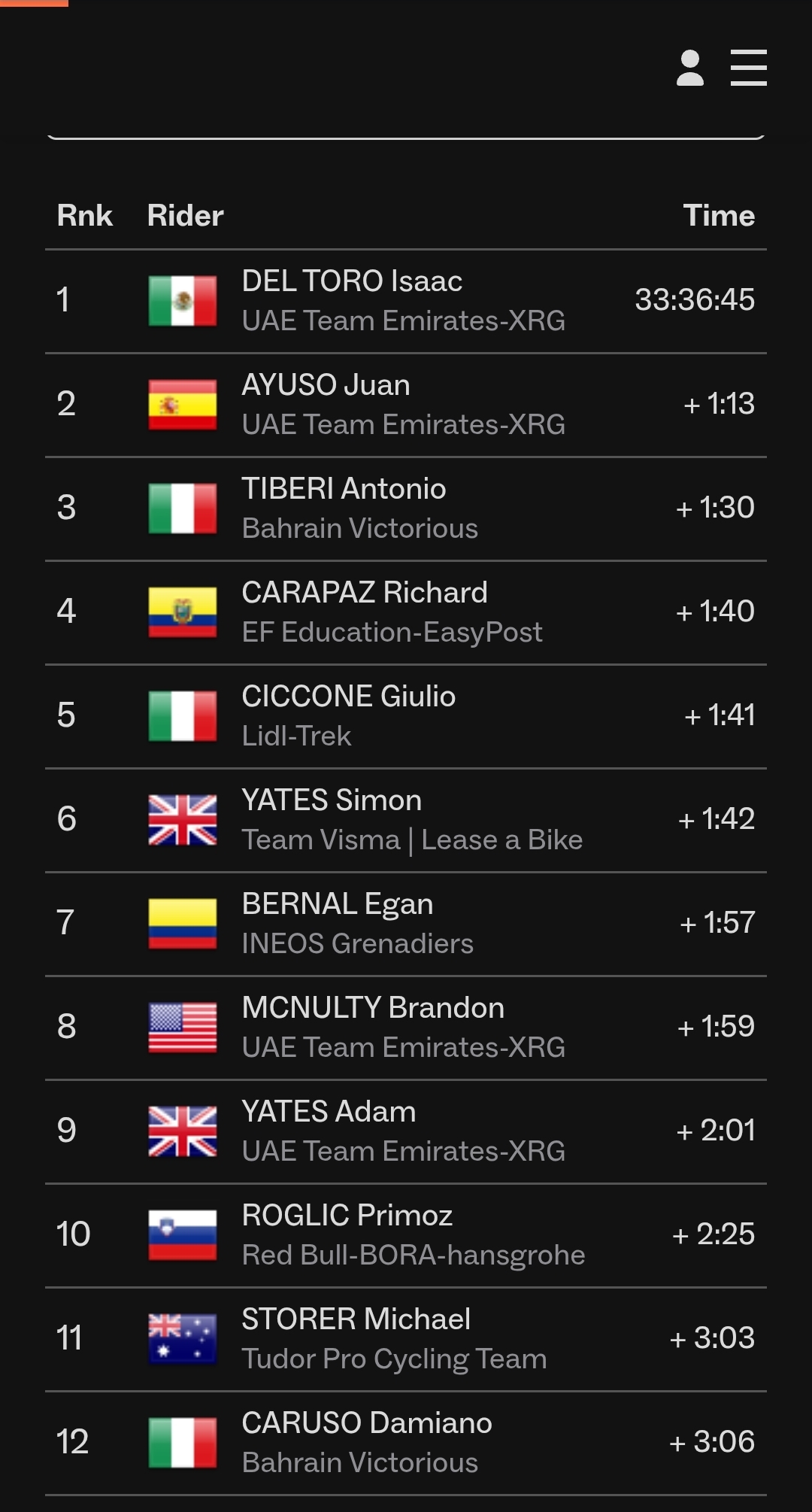This screenshot has height=1512, width=812.
Task: View TIBERI Antonio's profile
Action: pos(344,489)
